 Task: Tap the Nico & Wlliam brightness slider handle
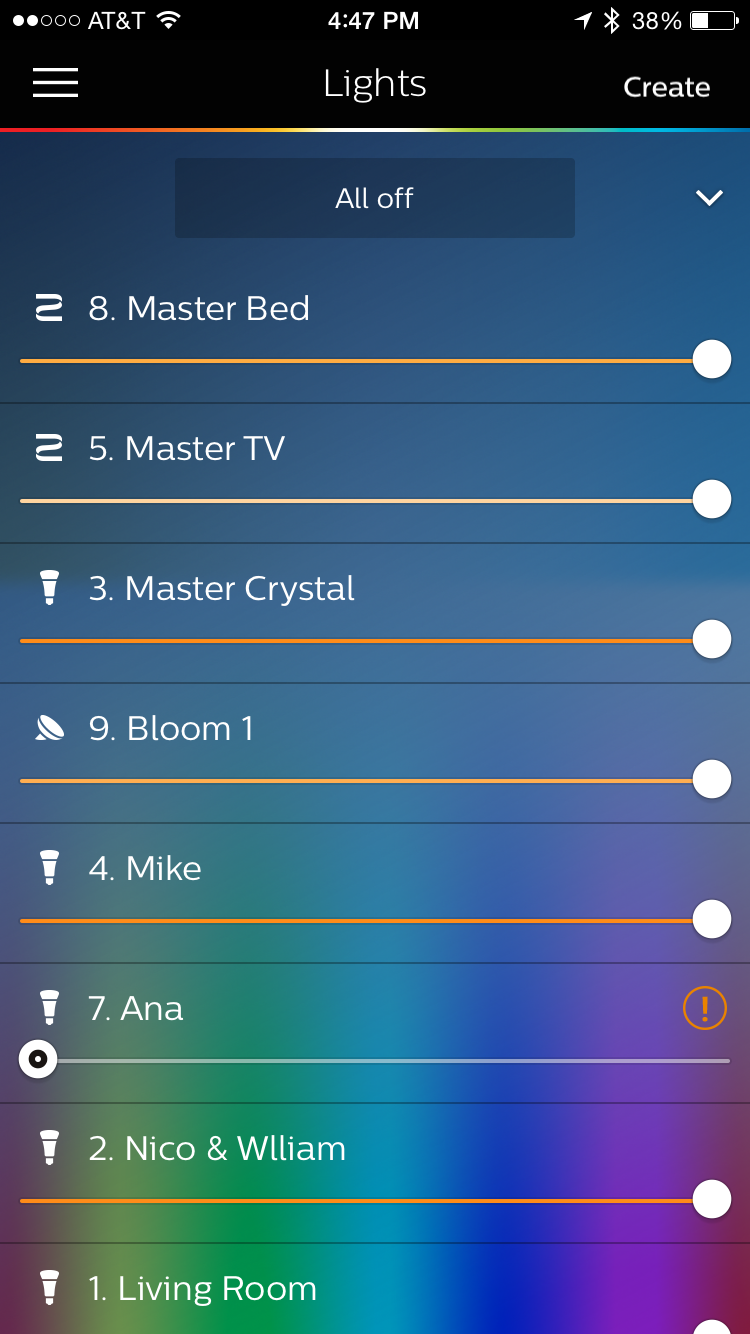[x=711, y=1199]
